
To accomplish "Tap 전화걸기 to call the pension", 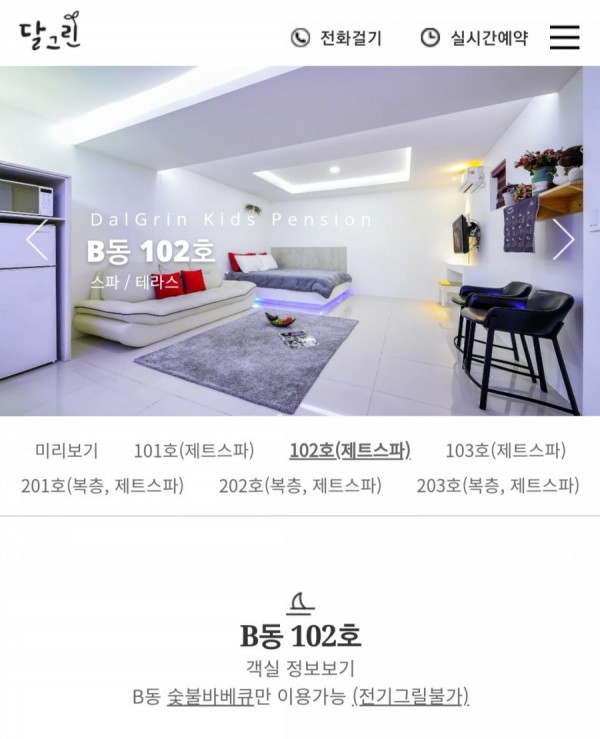I will 336,38.
